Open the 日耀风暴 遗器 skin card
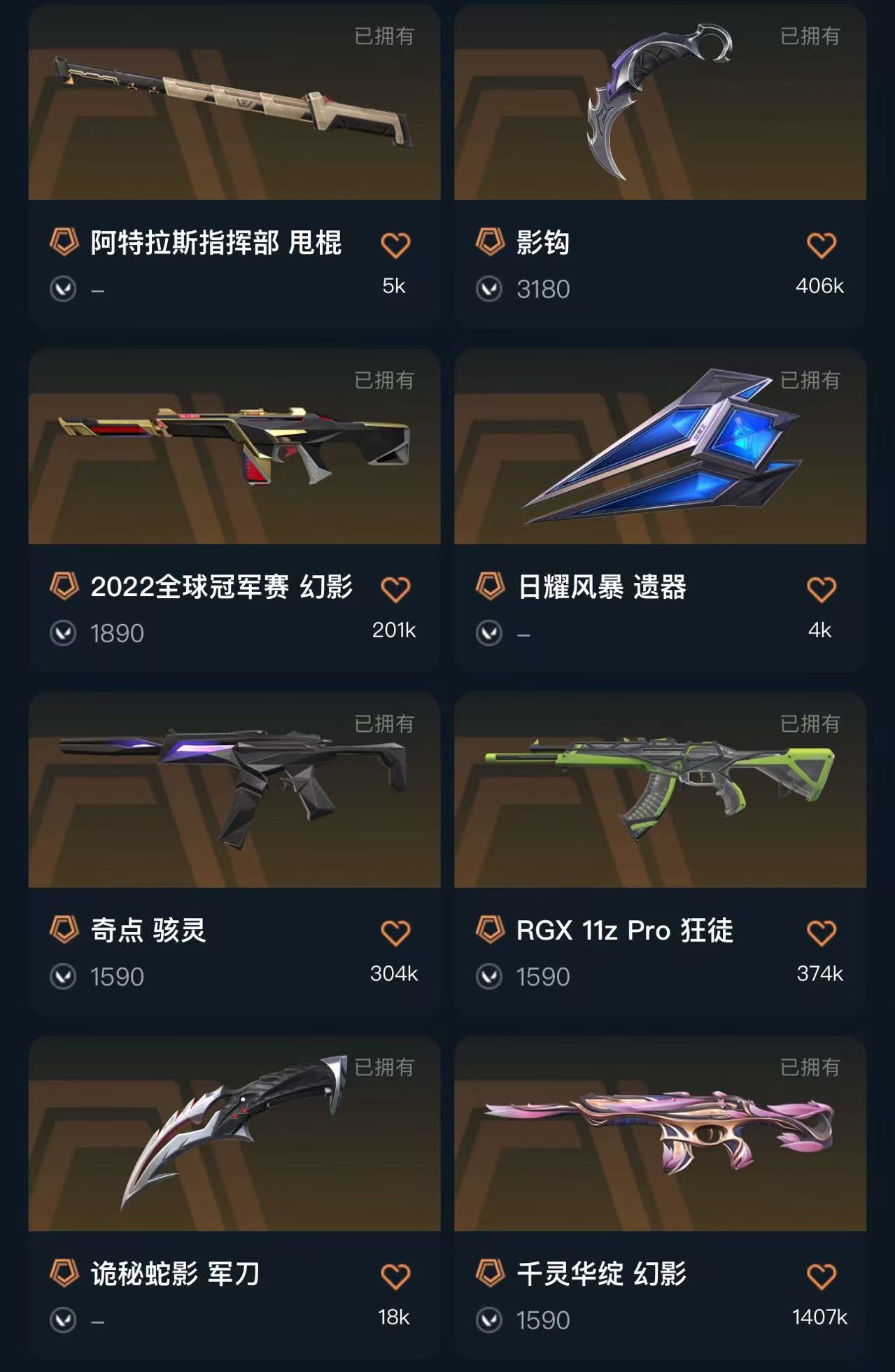 (659, 448)
